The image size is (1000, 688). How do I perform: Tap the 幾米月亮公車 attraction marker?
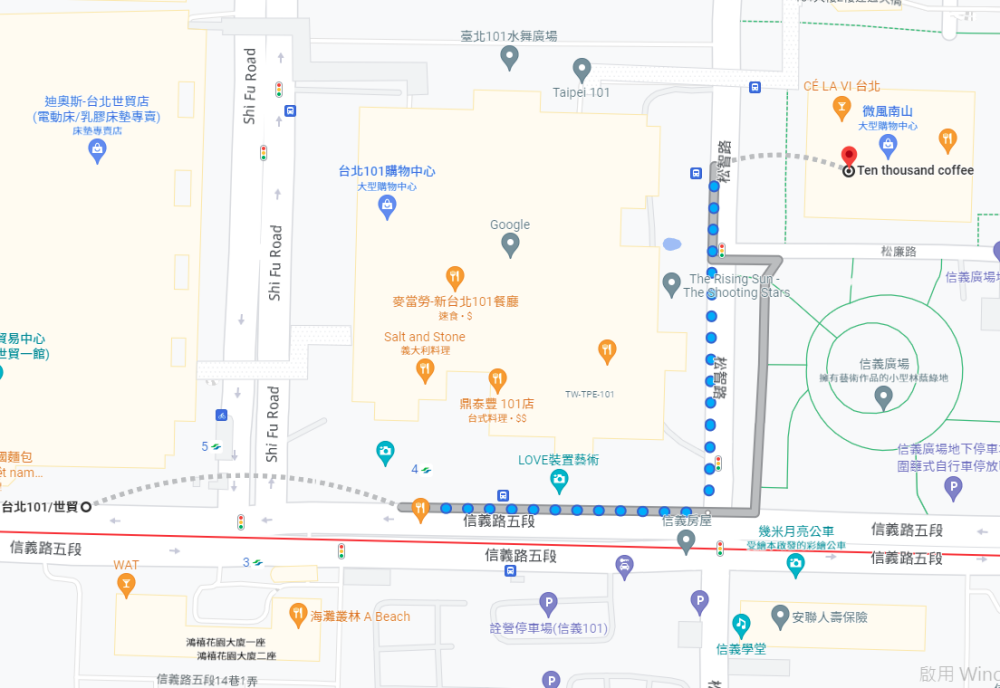pos(795,565)
